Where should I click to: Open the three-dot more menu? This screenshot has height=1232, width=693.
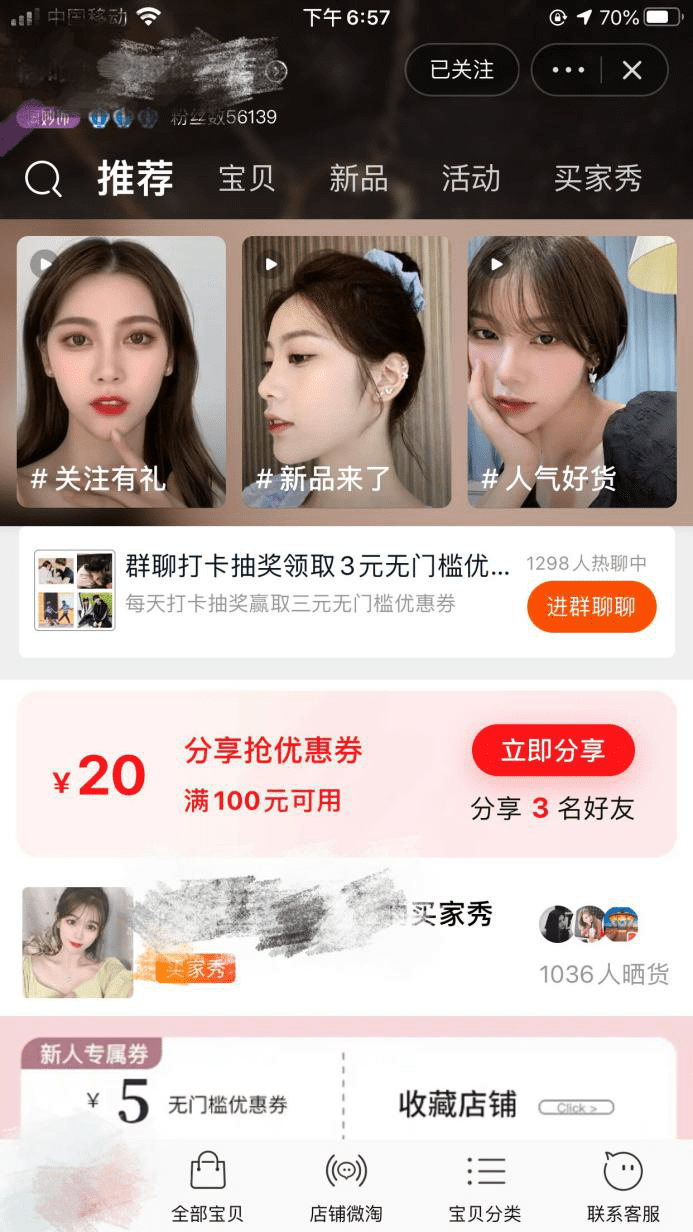tap(568, 70)
